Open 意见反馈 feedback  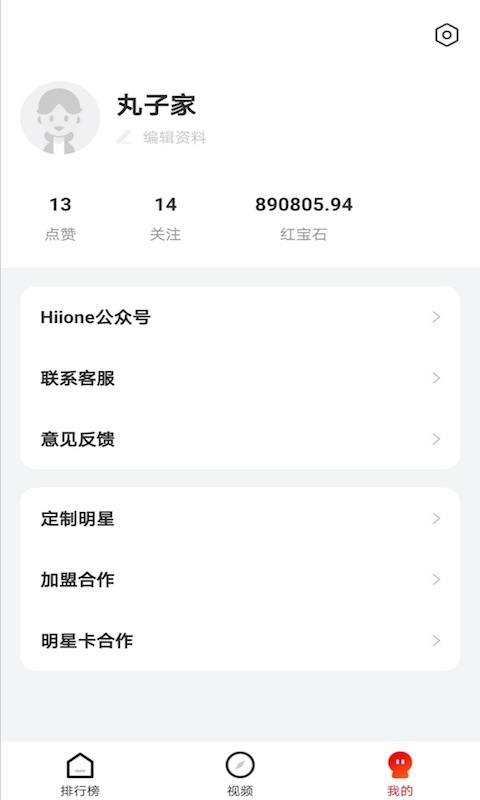pos(240,439)
